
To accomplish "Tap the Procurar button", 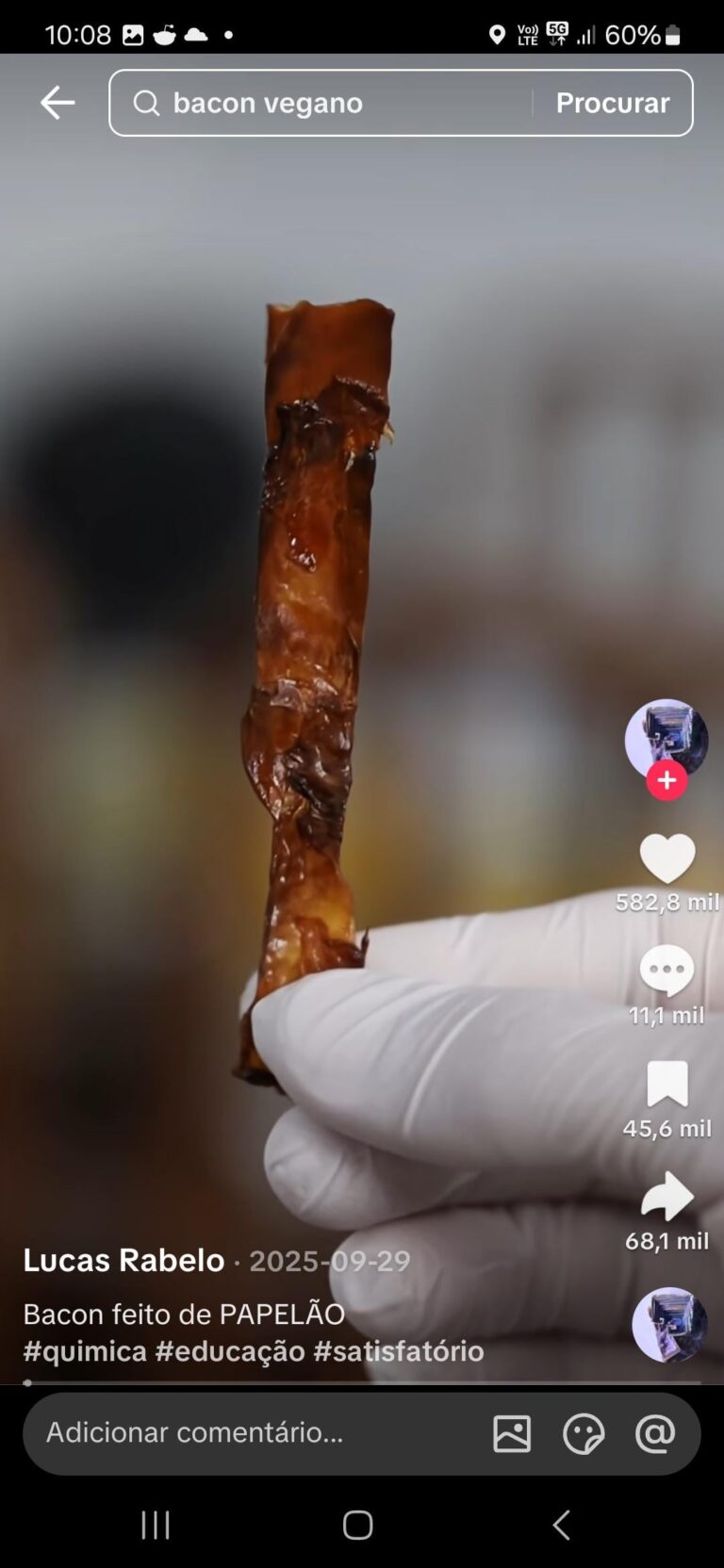I will click(x=612, y=103).
